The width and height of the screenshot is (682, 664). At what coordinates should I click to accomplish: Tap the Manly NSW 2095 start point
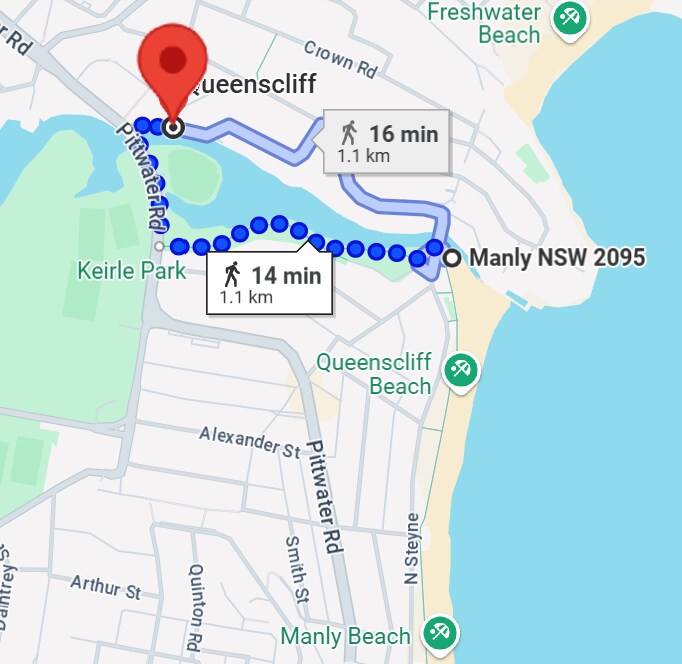453,258
